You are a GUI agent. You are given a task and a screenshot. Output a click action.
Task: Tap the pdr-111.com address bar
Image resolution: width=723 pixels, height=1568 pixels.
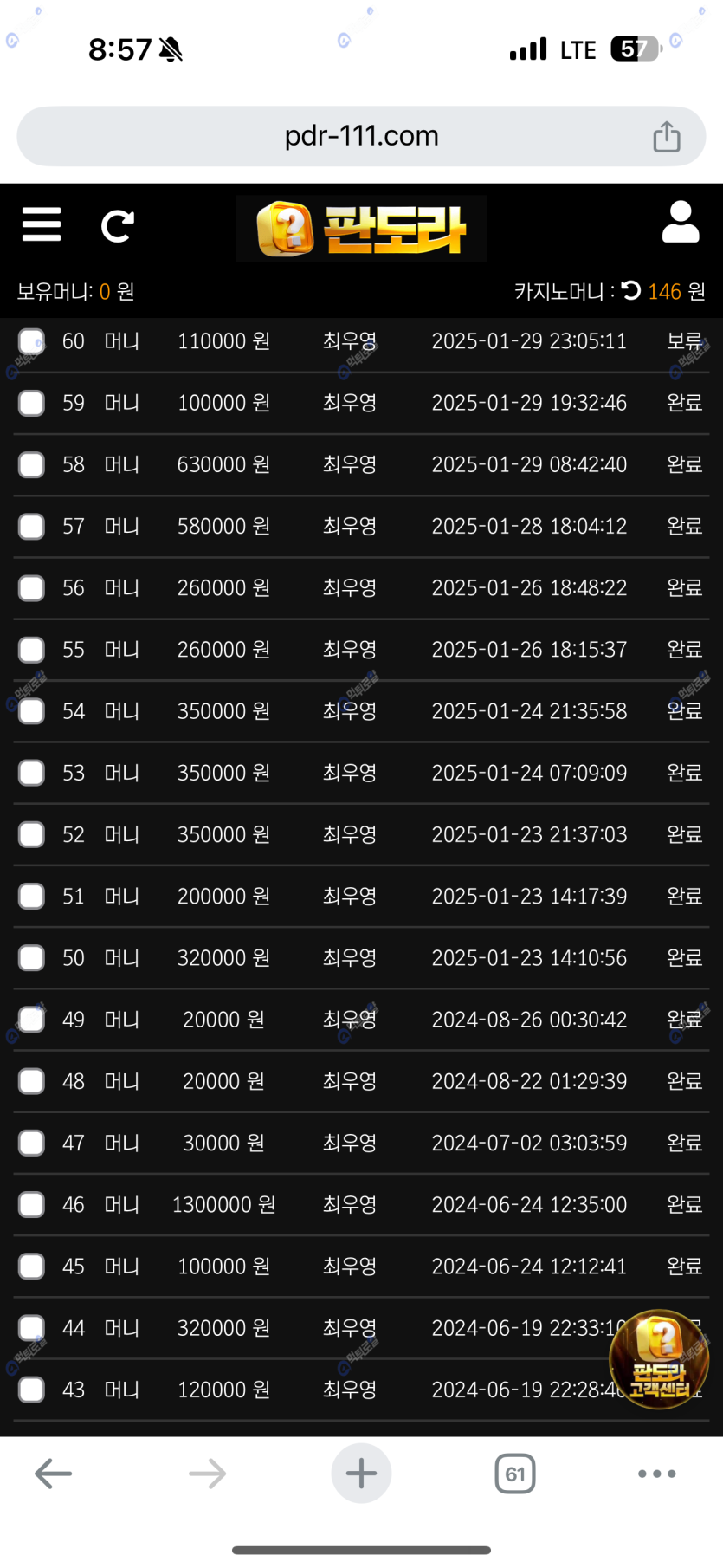(361, 136)
